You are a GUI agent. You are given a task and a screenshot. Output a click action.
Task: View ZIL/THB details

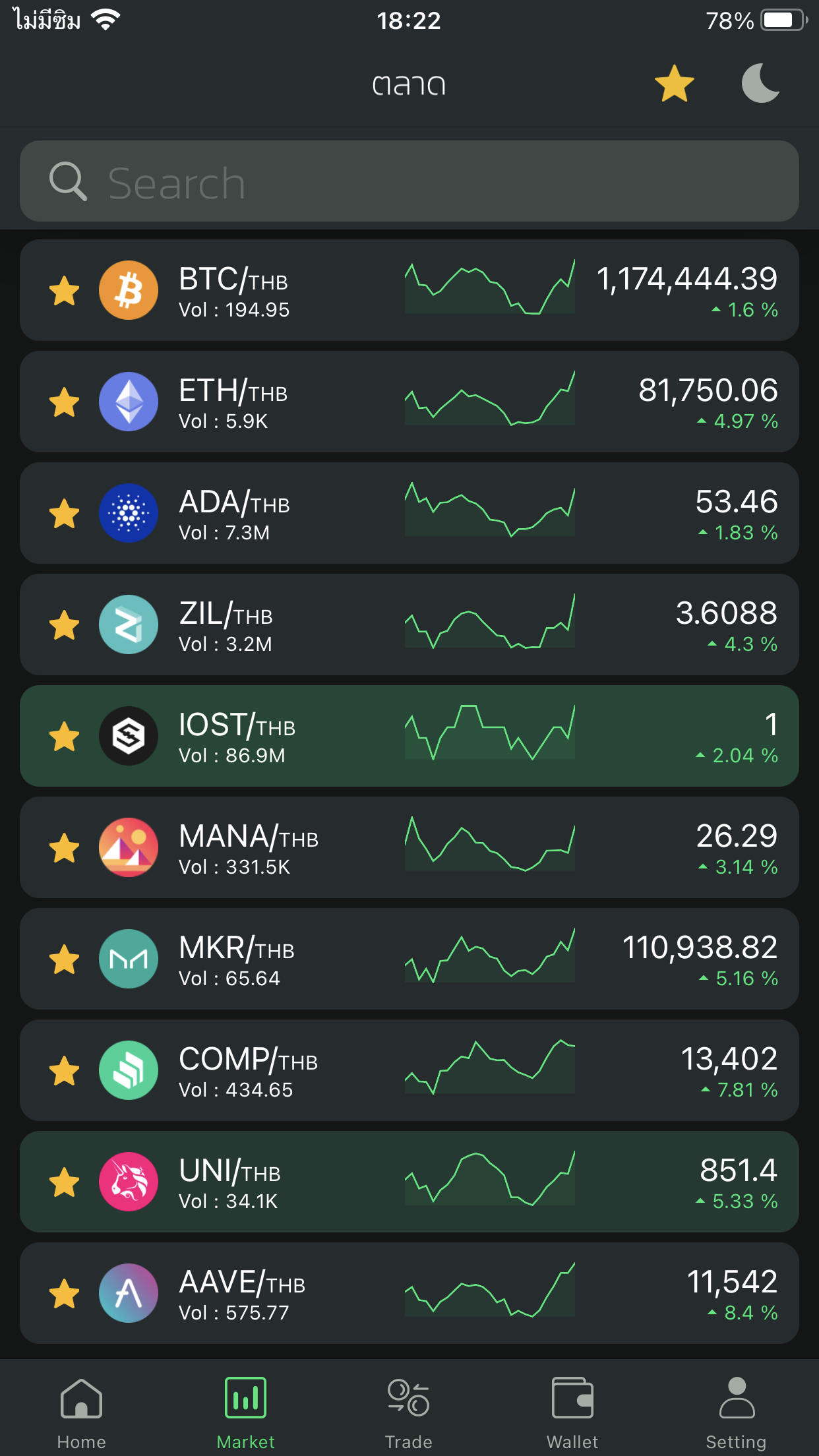[x=409, y=624]
